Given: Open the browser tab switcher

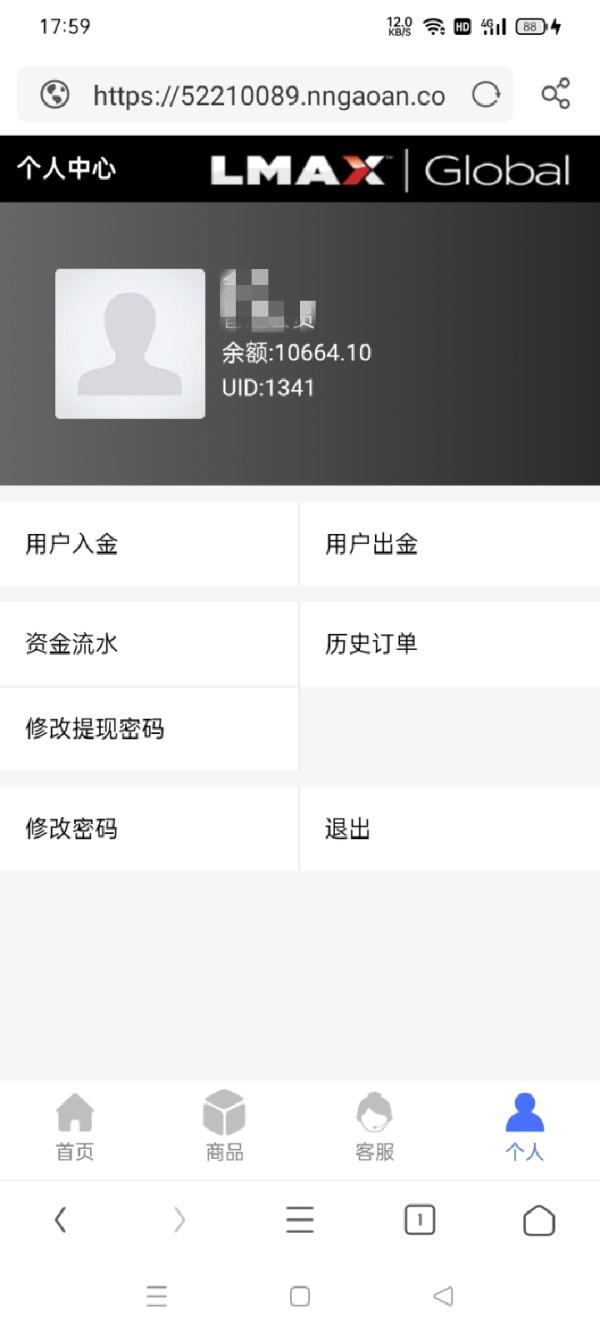Looking at the screenshot, I should (420, 1220).
